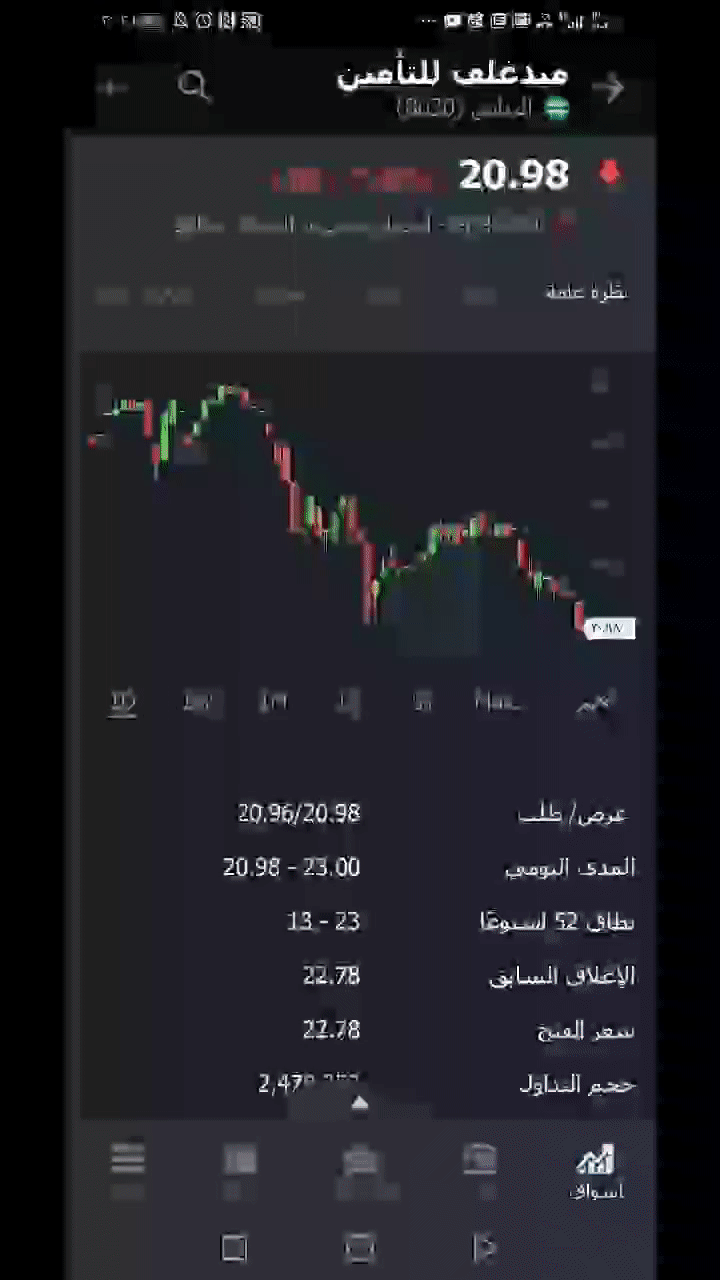
Task: Open the search magnifier icon
Action: (194, 86)
